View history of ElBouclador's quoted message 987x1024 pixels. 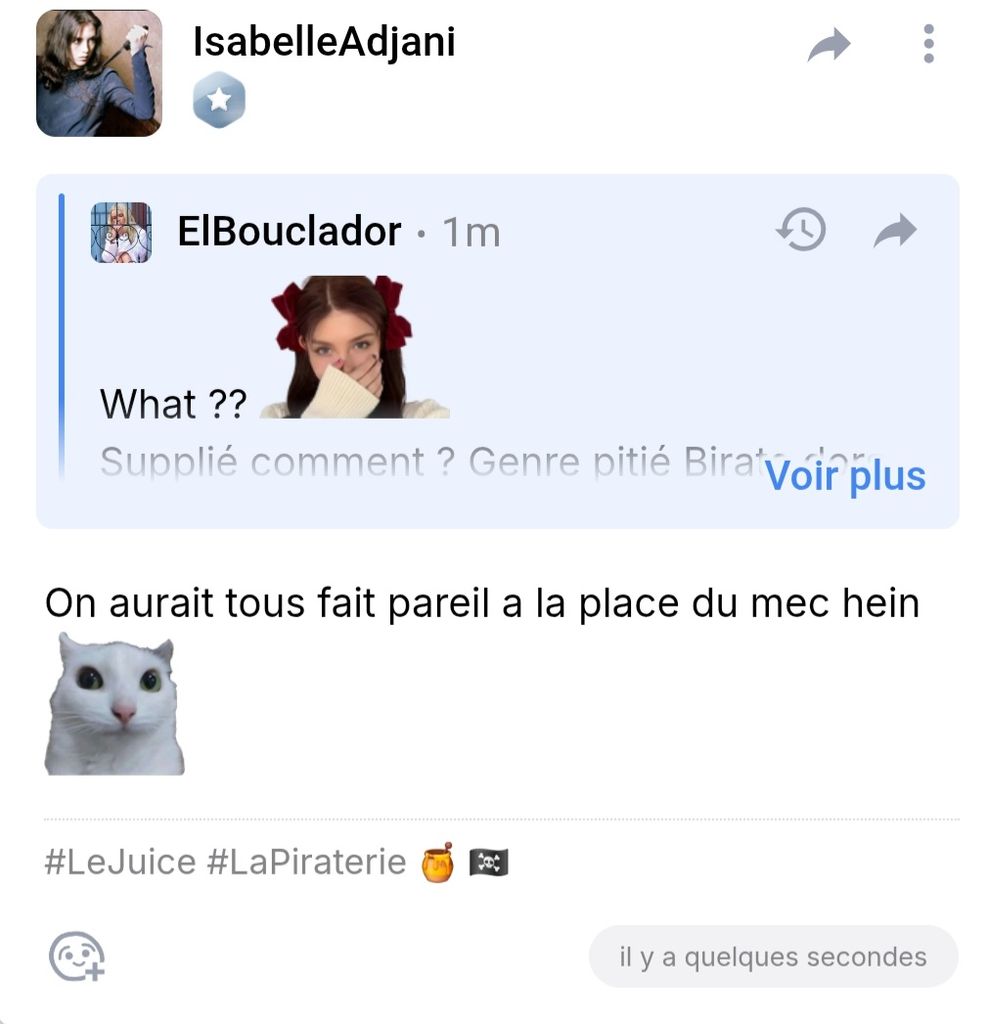pyautogui.click(x=801, y=231)
